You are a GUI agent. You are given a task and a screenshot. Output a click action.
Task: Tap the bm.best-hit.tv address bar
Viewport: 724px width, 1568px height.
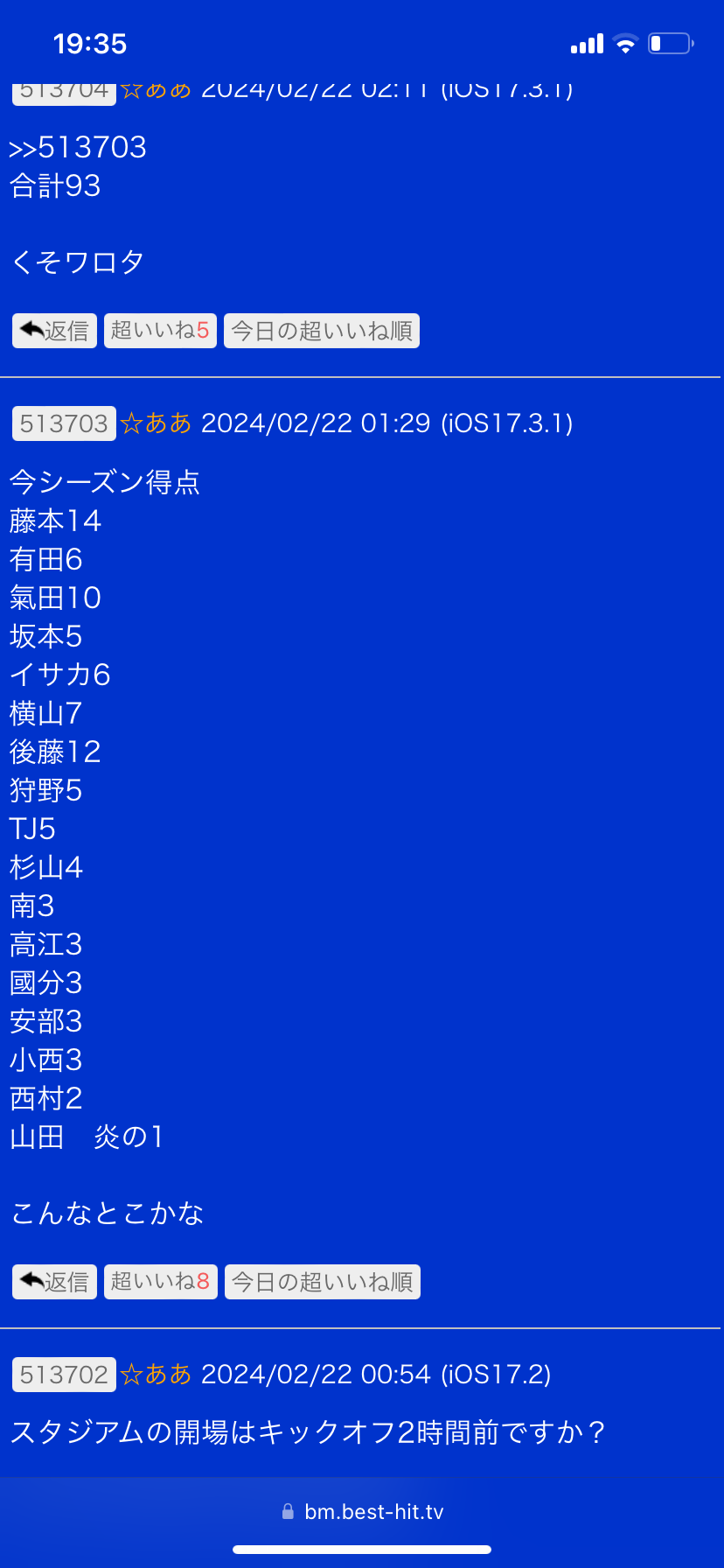point(362,1512)
